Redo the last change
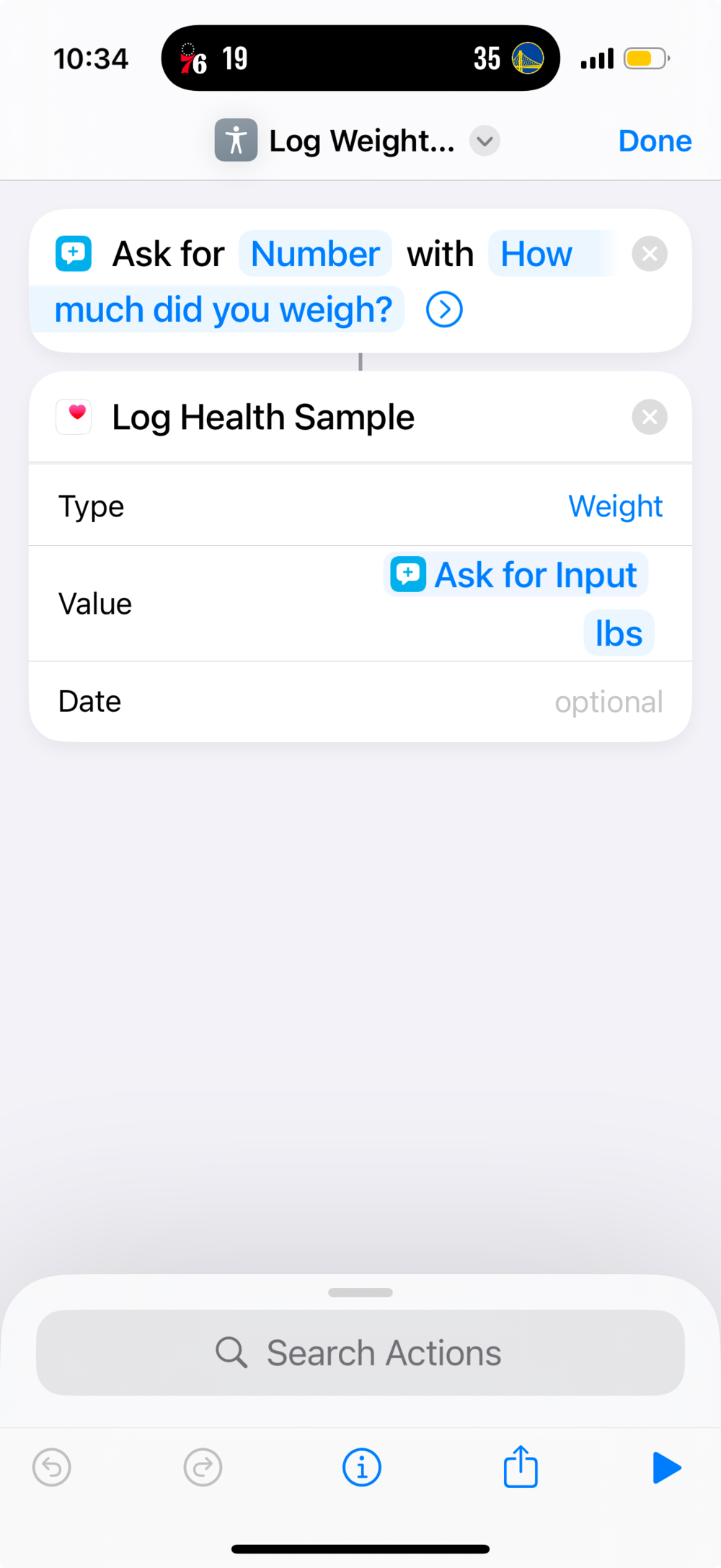Screen dimensions: 721x1568 [x=203, y=1467]
